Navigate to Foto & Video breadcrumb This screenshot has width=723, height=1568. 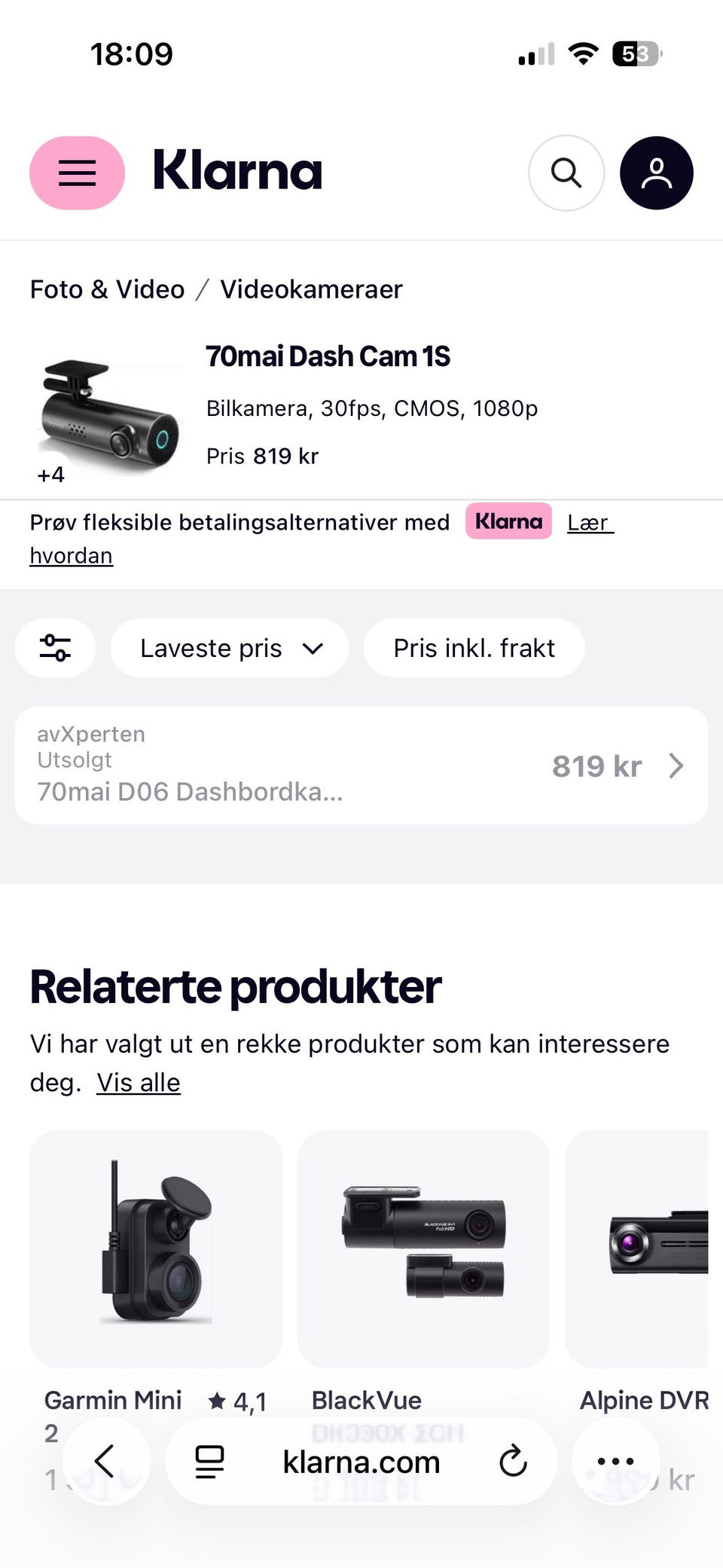pyautogui.click(x=106, y=289)
